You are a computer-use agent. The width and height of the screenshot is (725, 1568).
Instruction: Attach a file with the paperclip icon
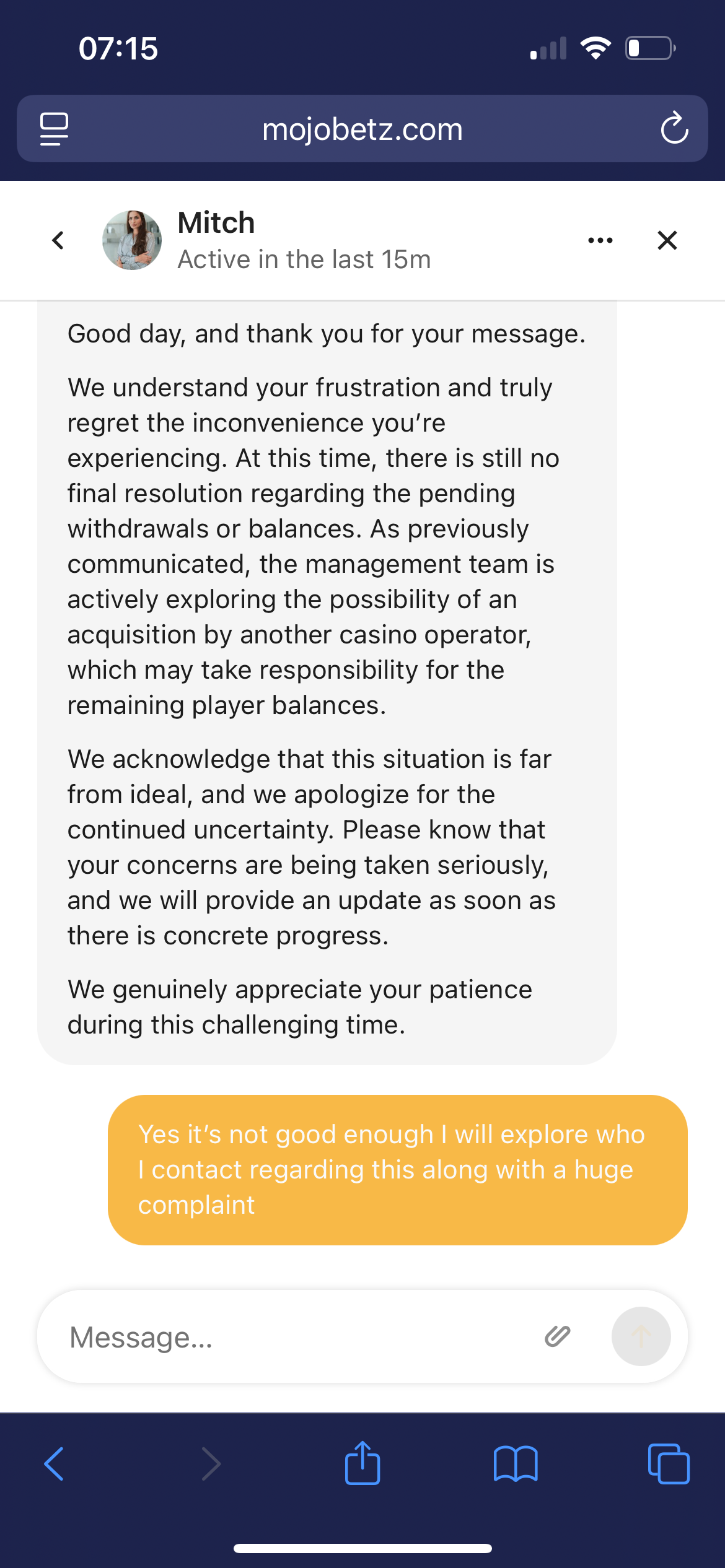(x=557, y=1336)
